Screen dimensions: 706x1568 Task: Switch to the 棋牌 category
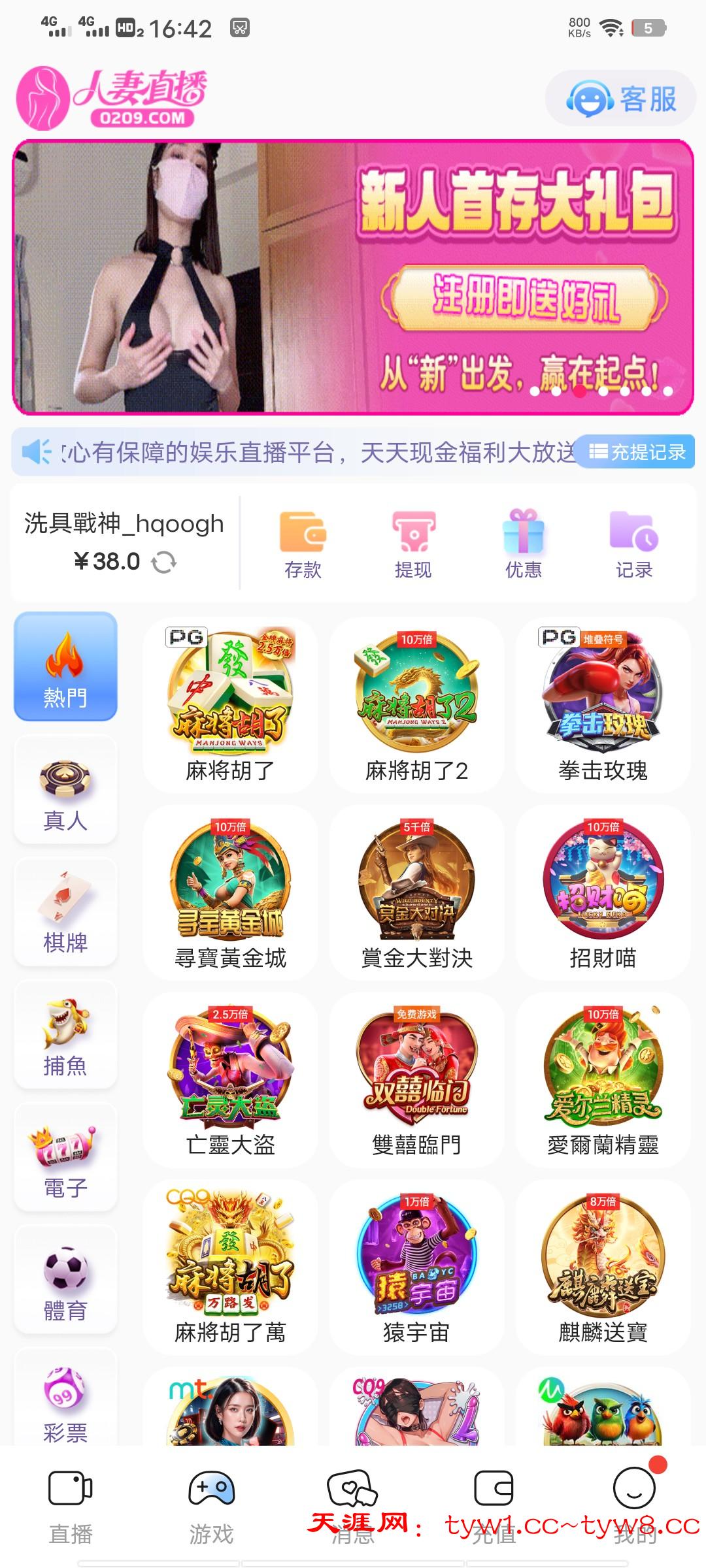(x=65, y=912)
